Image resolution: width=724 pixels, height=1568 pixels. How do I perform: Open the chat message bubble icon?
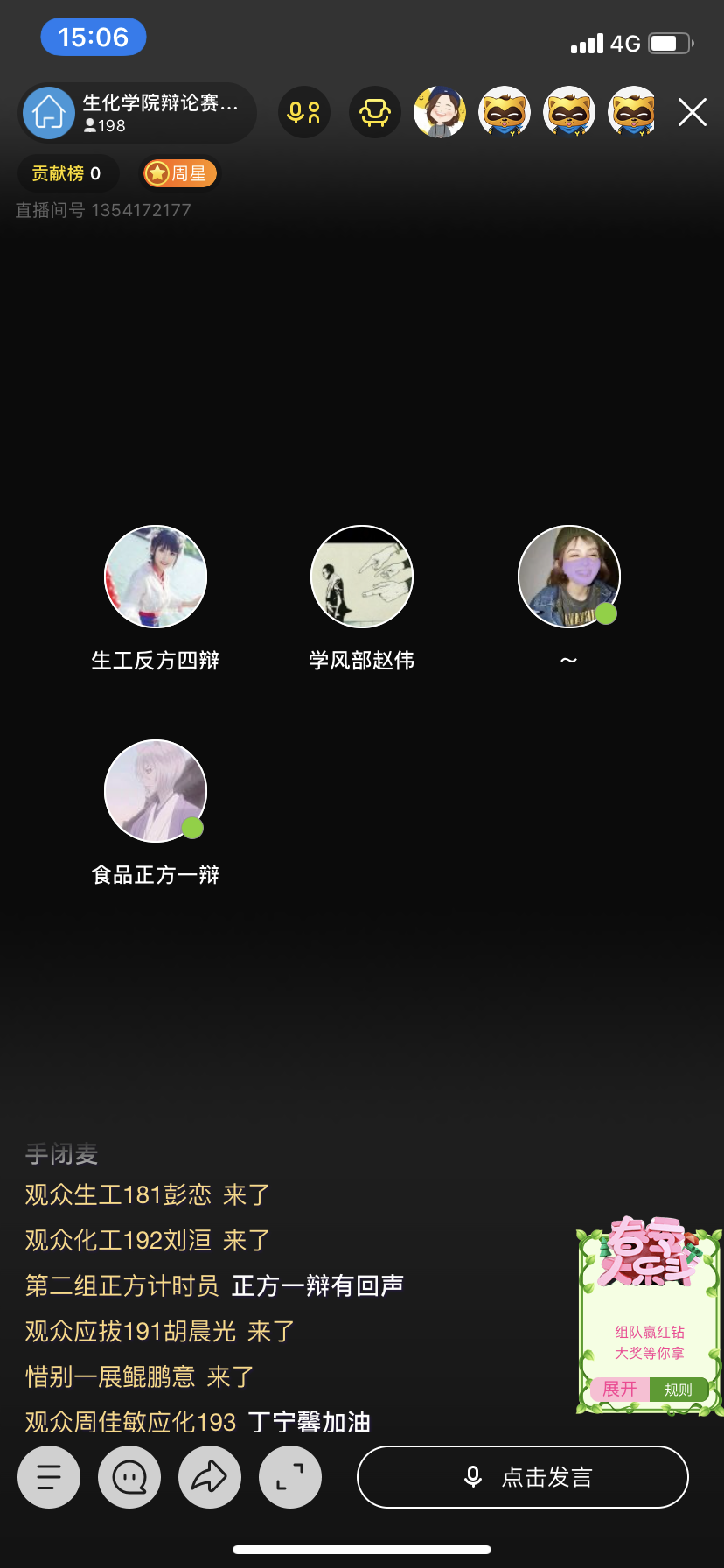tap(129, 1477)
